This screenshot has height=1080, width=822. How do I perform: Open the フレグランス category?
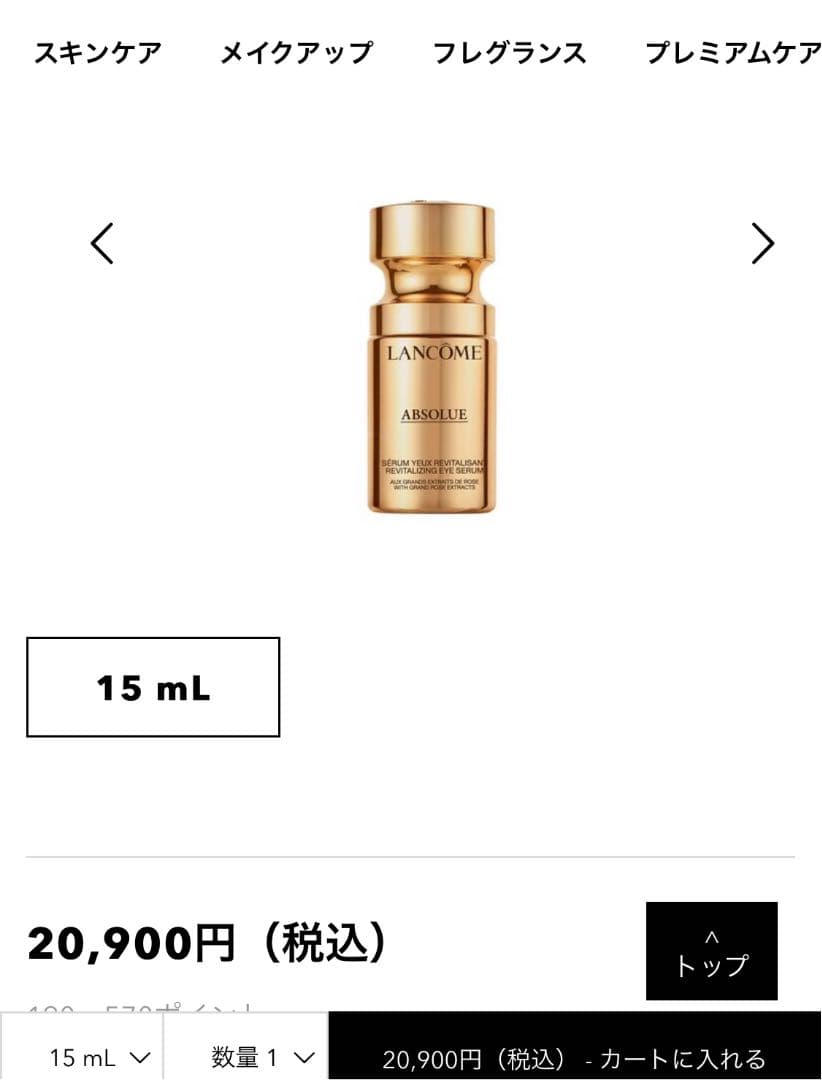coord(509,53)
